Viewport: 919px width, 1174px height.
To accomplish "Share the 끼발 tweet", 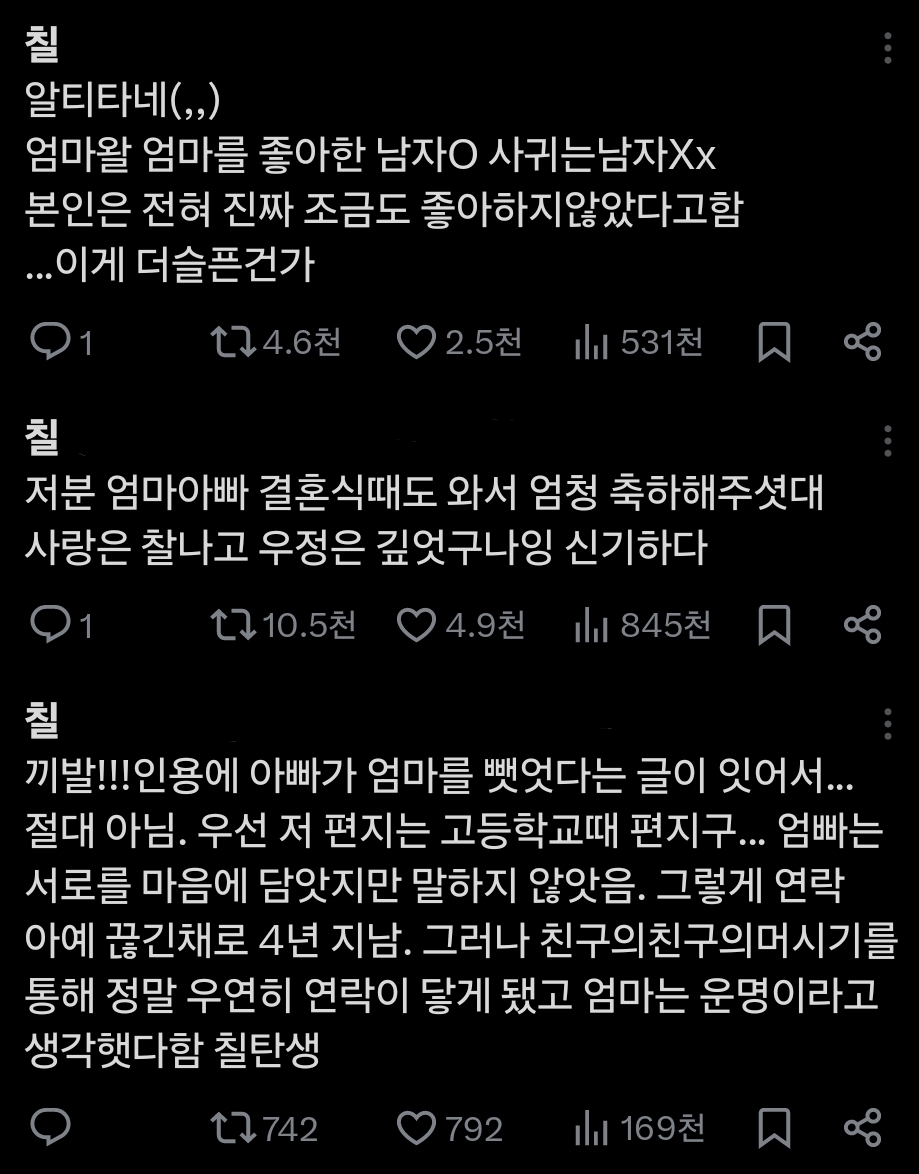I will coord(862,1128).
